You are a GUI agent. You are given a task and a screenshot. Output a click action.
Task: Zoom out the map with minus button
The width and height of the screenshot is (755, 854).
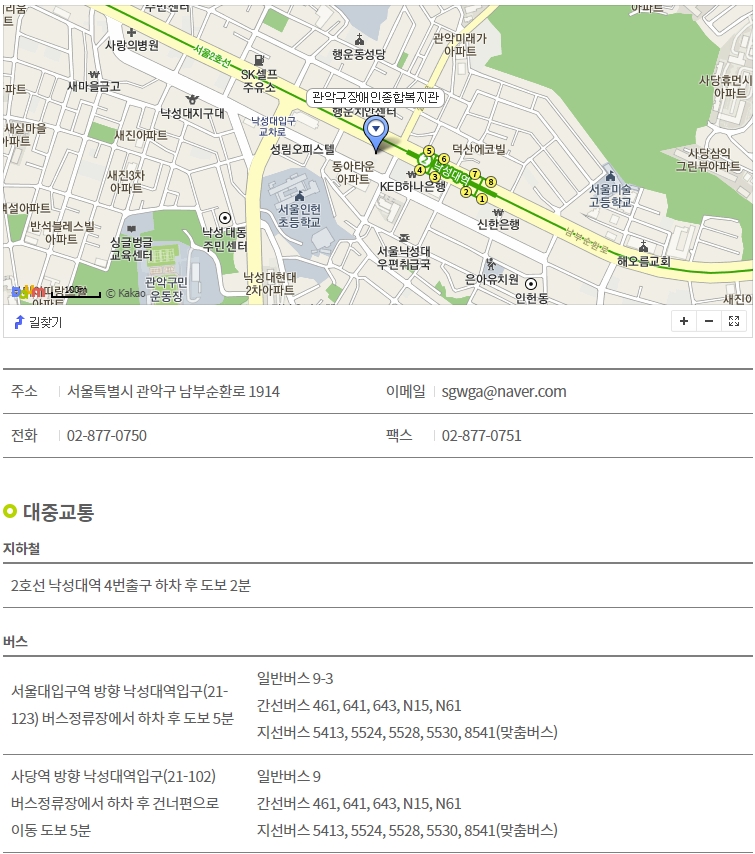pos(709,321)
